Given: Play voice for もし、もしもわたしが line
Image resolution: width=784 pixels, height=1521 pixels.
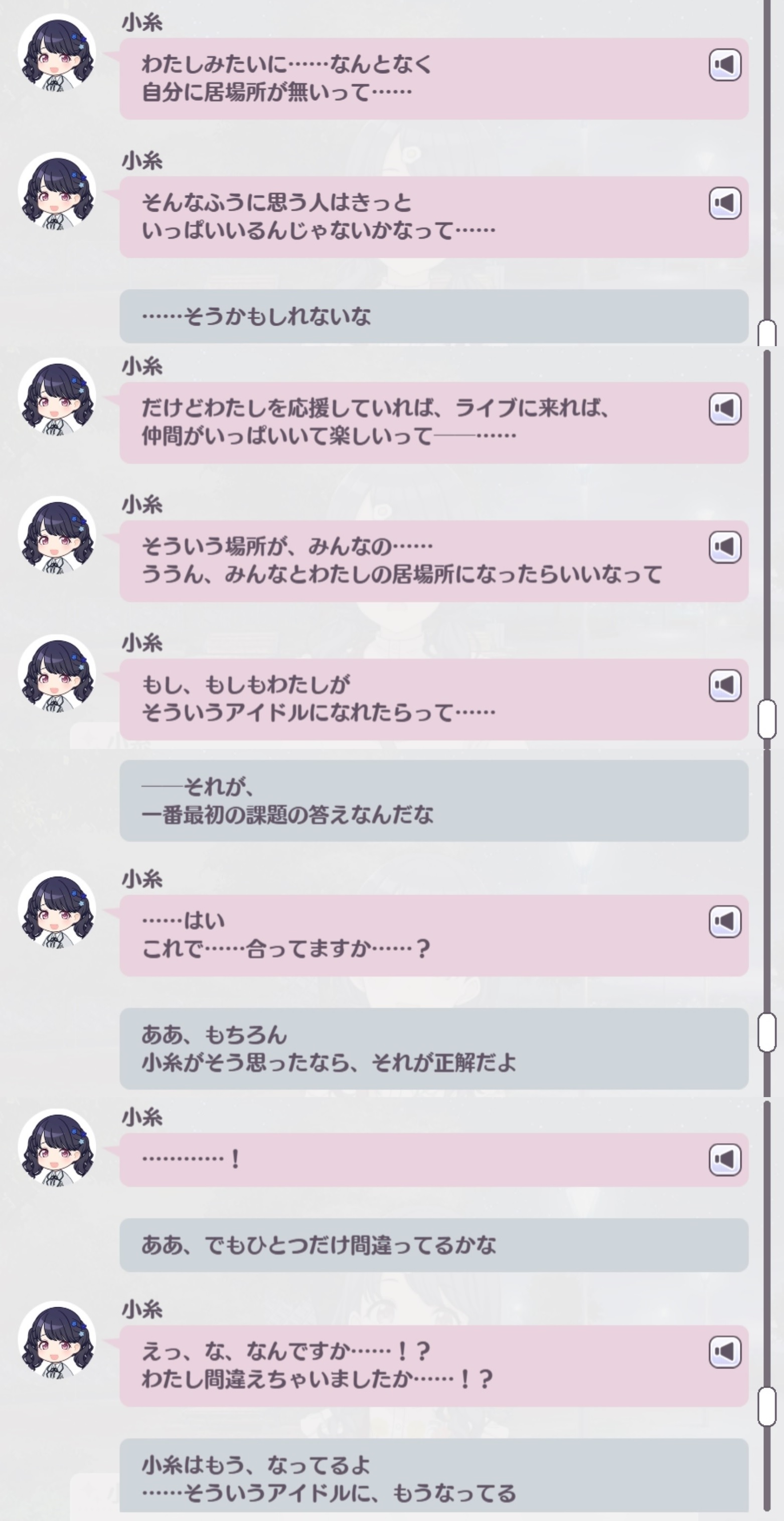Looking at the screenshot, I should [x=725, y=685].
